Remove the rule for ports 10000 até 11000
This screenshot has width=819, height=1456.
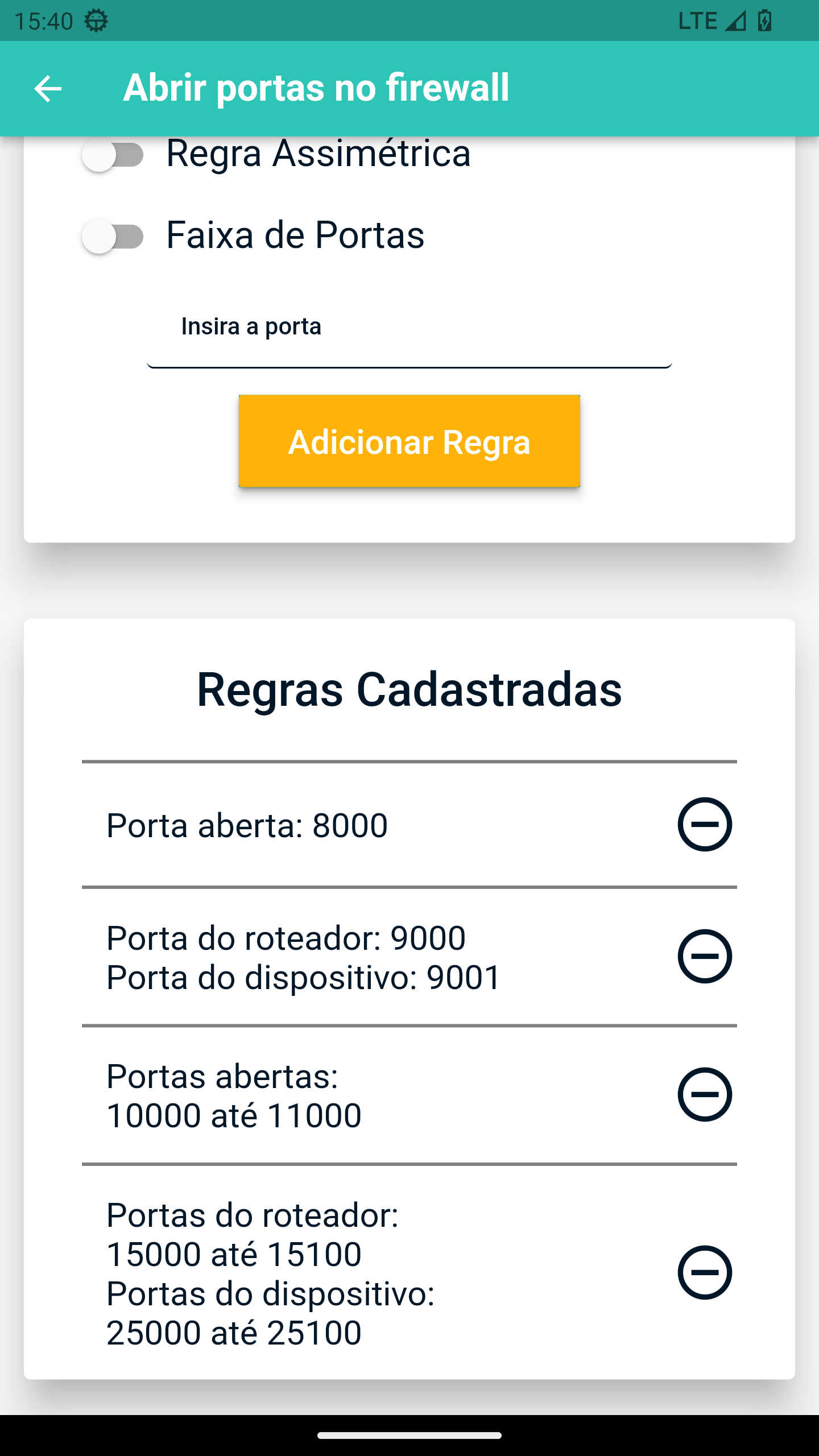coord(705,1095)
